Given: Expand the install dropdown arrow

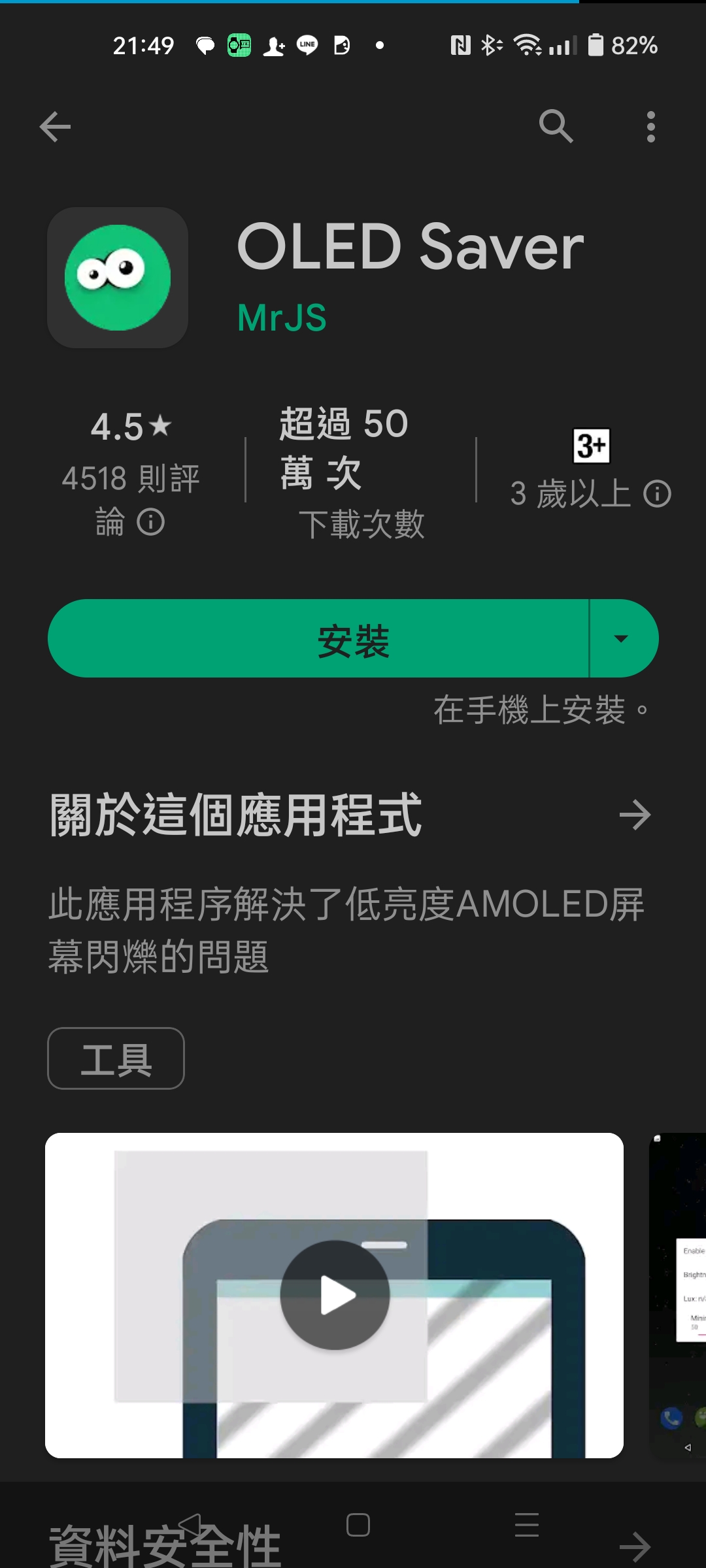Looking at the screenshot, I should [622, 638].
